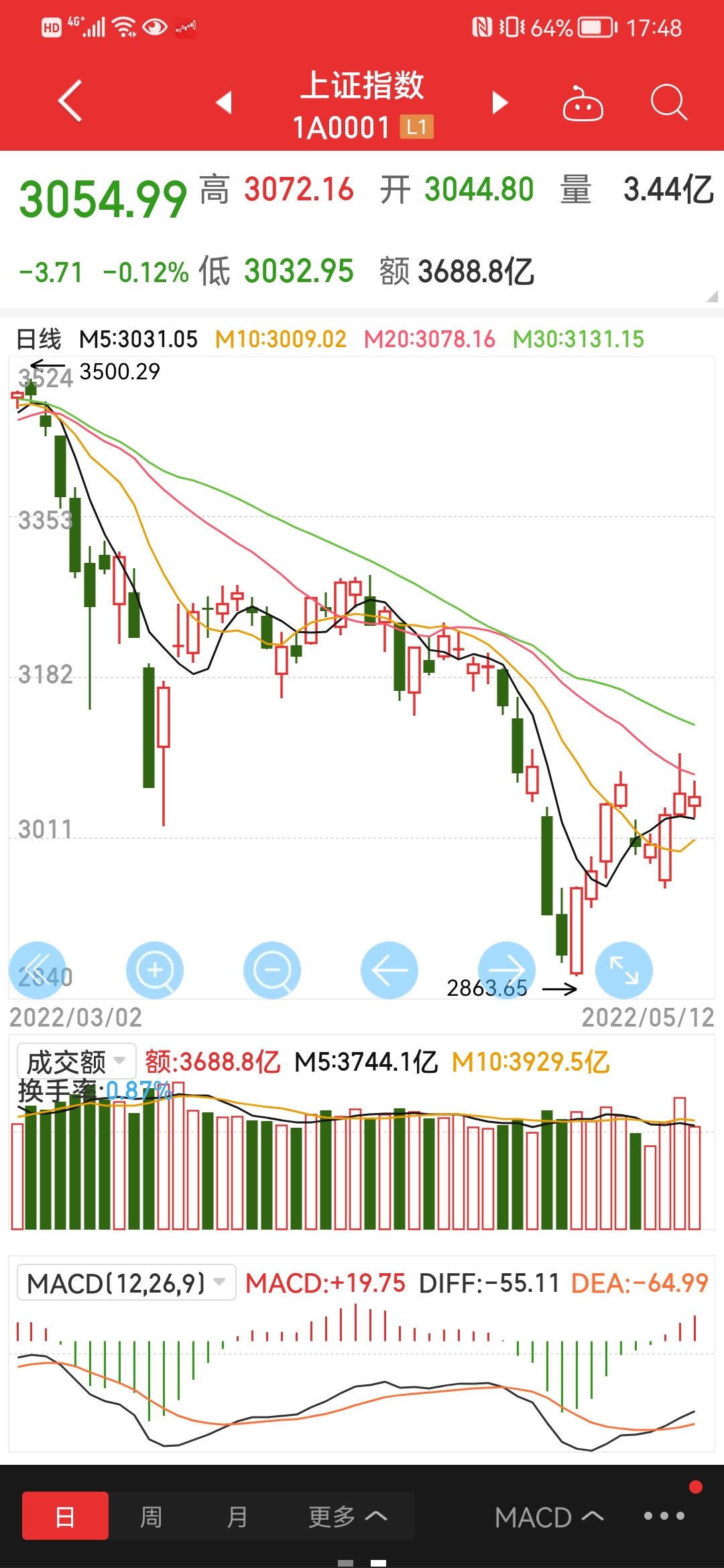Switch to the next stock
The width and height of the screenshot is (724, 1568).
(x=500, y=103)
